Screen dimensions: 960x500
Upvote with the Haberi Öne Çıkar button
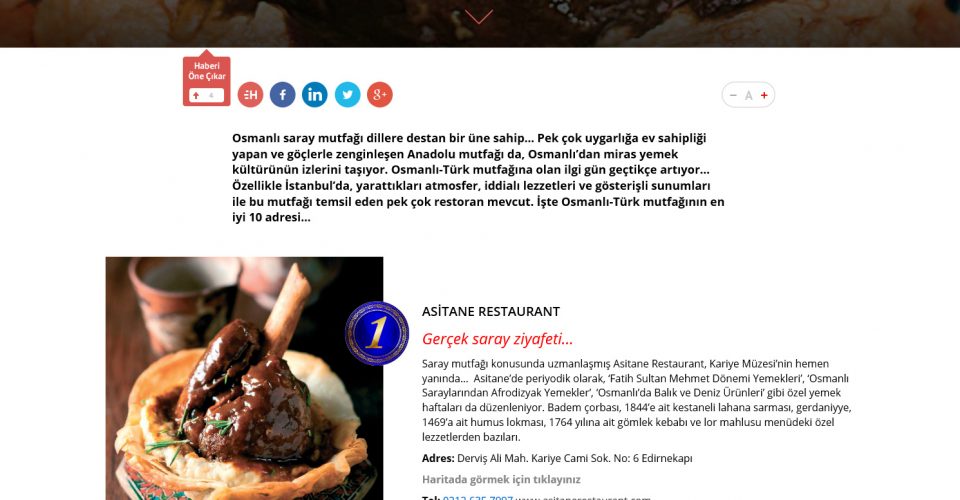click(206, 95)
